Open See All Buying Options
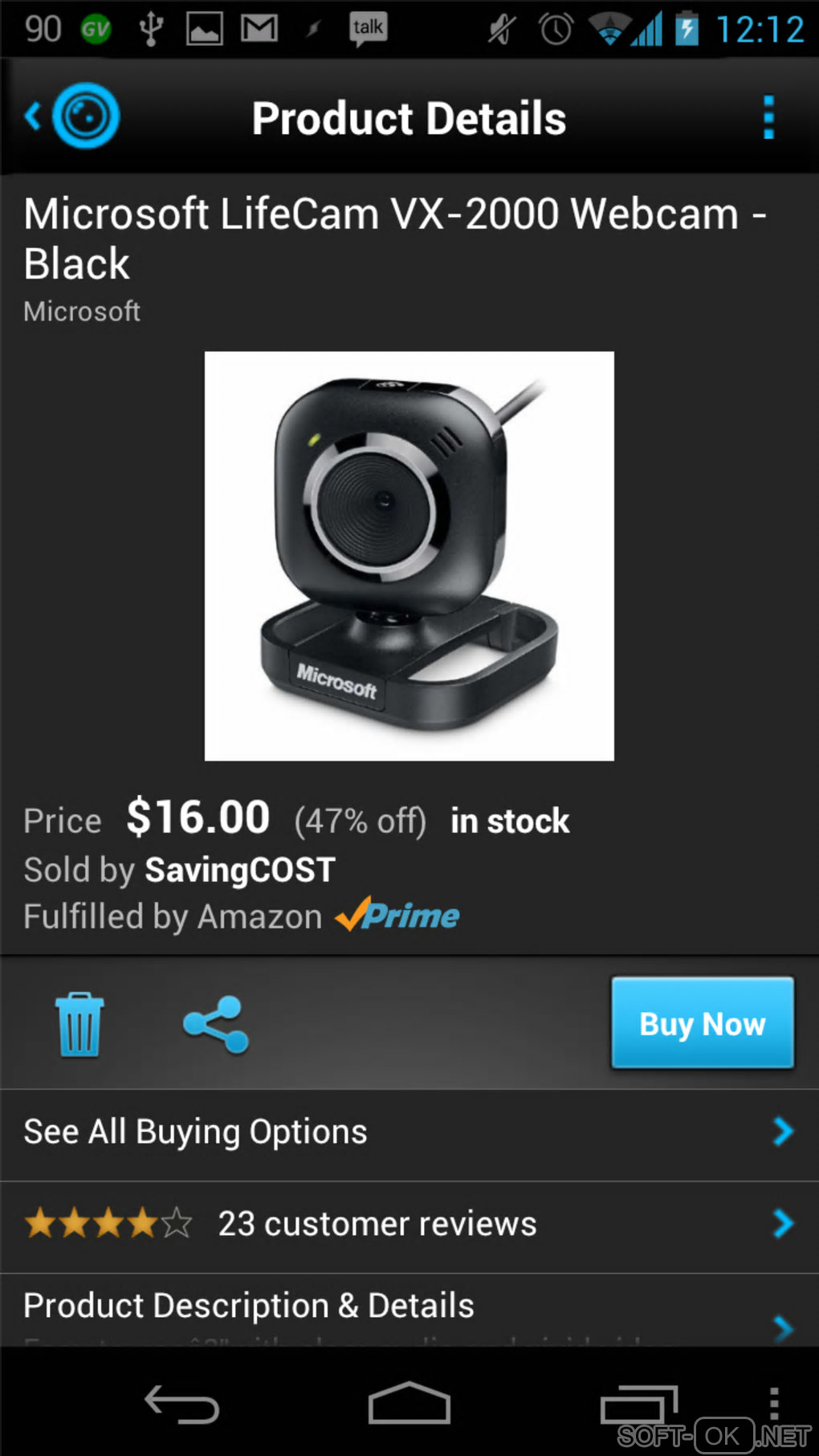The width and height of the screenshot is (819, 1456). [409, 1132]
